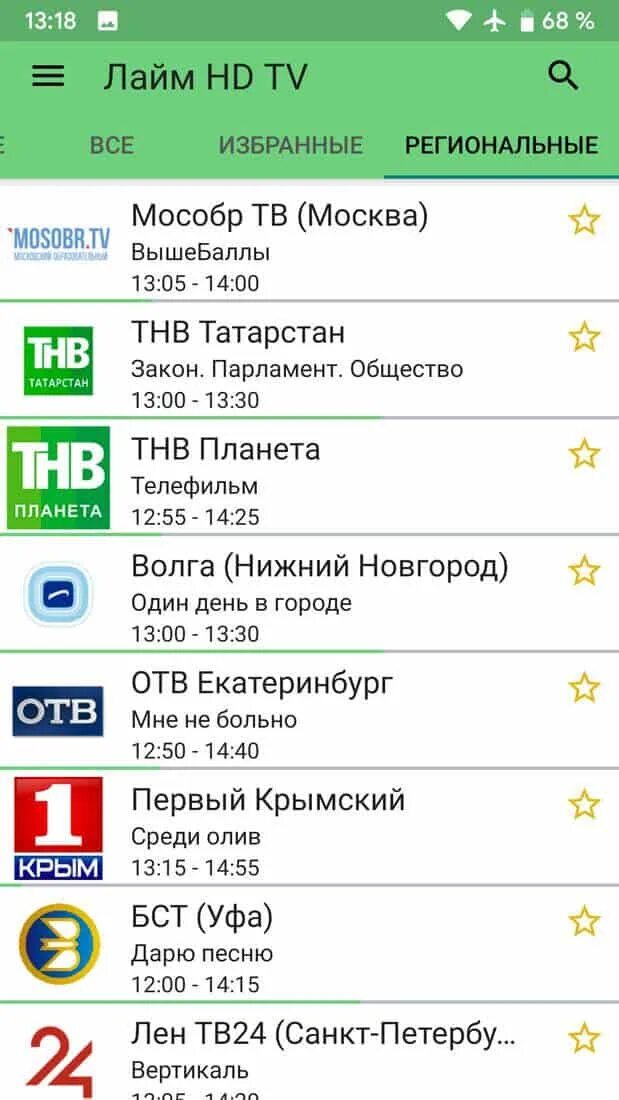Viewport: 619px width, 1100px height.
Task: Favorite the БСТ (Уфа) channel
Action: pyautogui.click(x=584, y=922)
